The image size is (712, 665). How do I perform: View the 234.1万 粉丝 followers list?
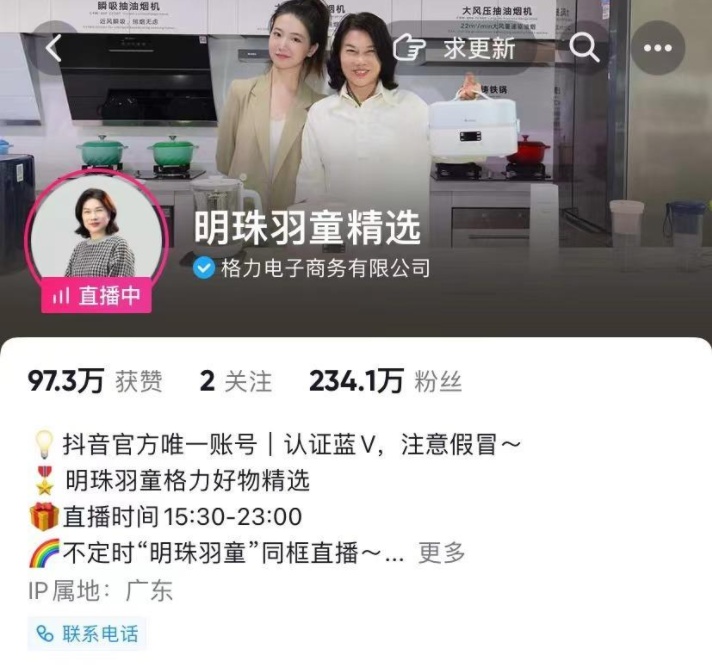coord(385,381)
